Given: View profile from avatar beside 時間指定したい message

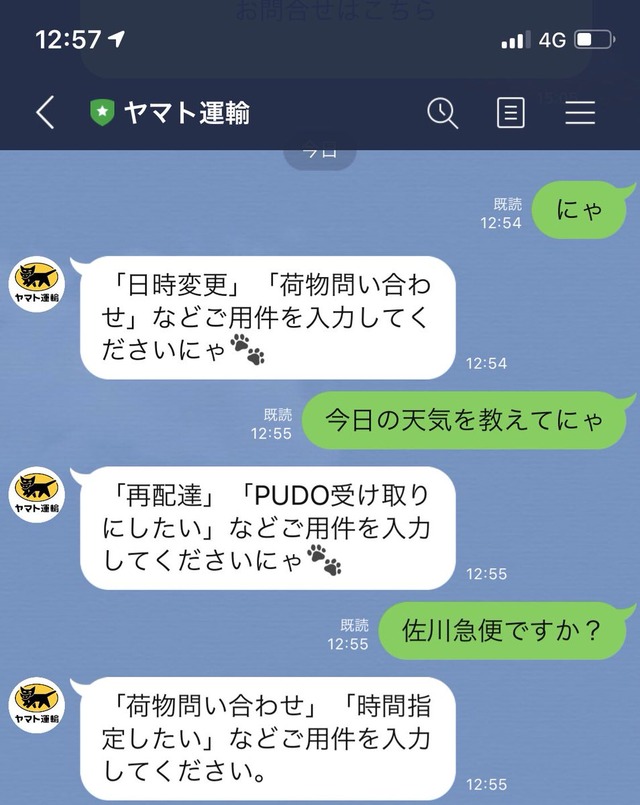Looking at the screenshot, I should (38, 706).
